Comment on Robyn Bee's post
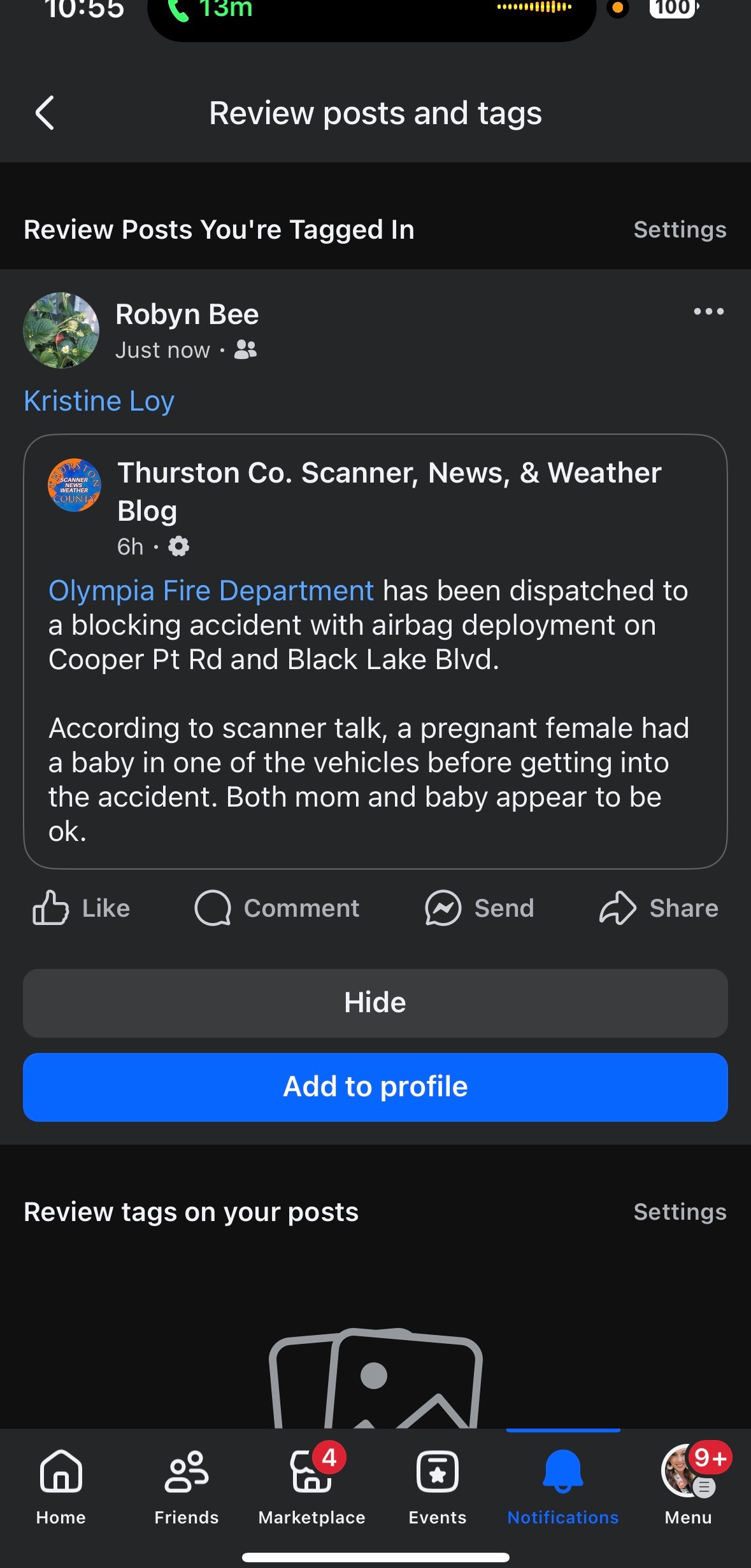The image size is (751, 1568). 277,908
